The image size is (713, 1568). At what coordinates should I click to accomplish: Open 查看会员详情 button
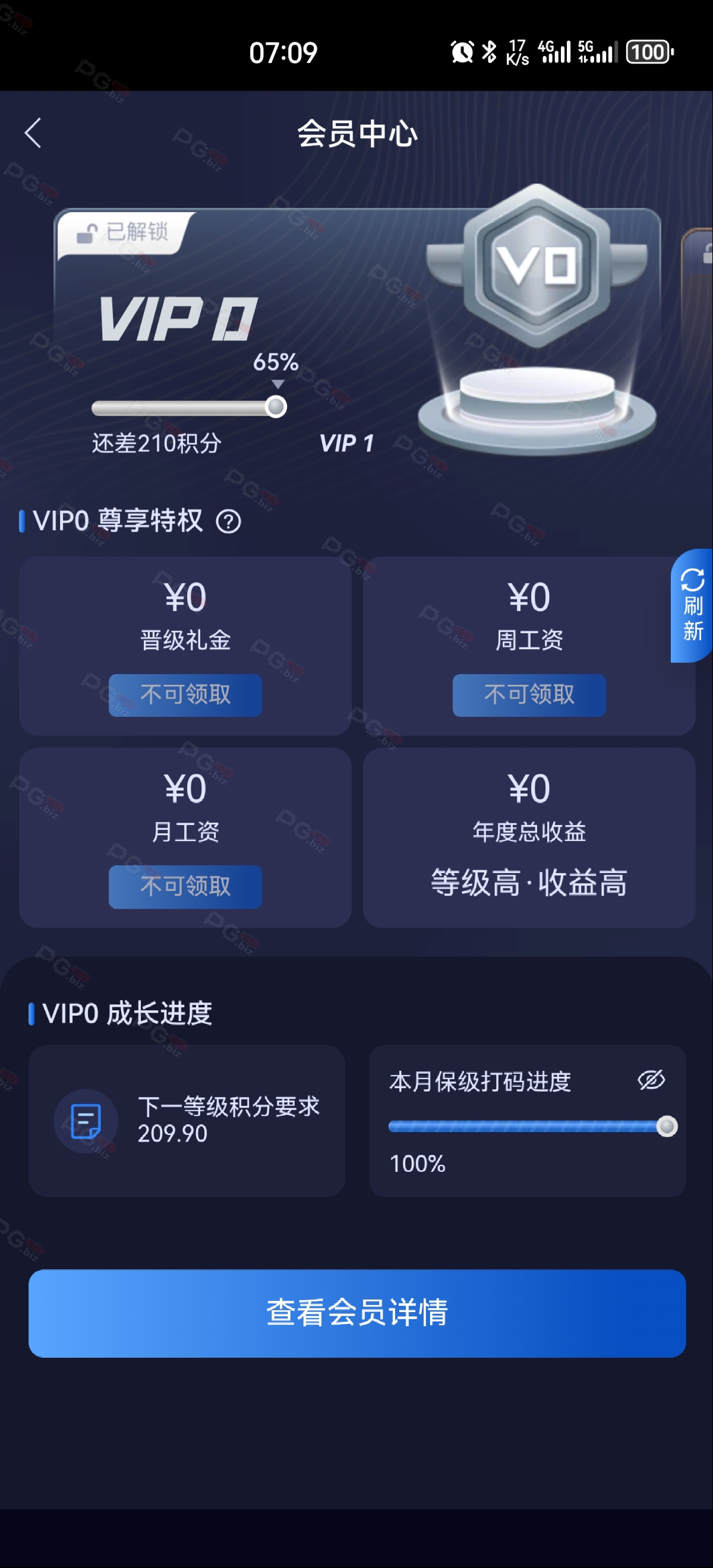357,1313
